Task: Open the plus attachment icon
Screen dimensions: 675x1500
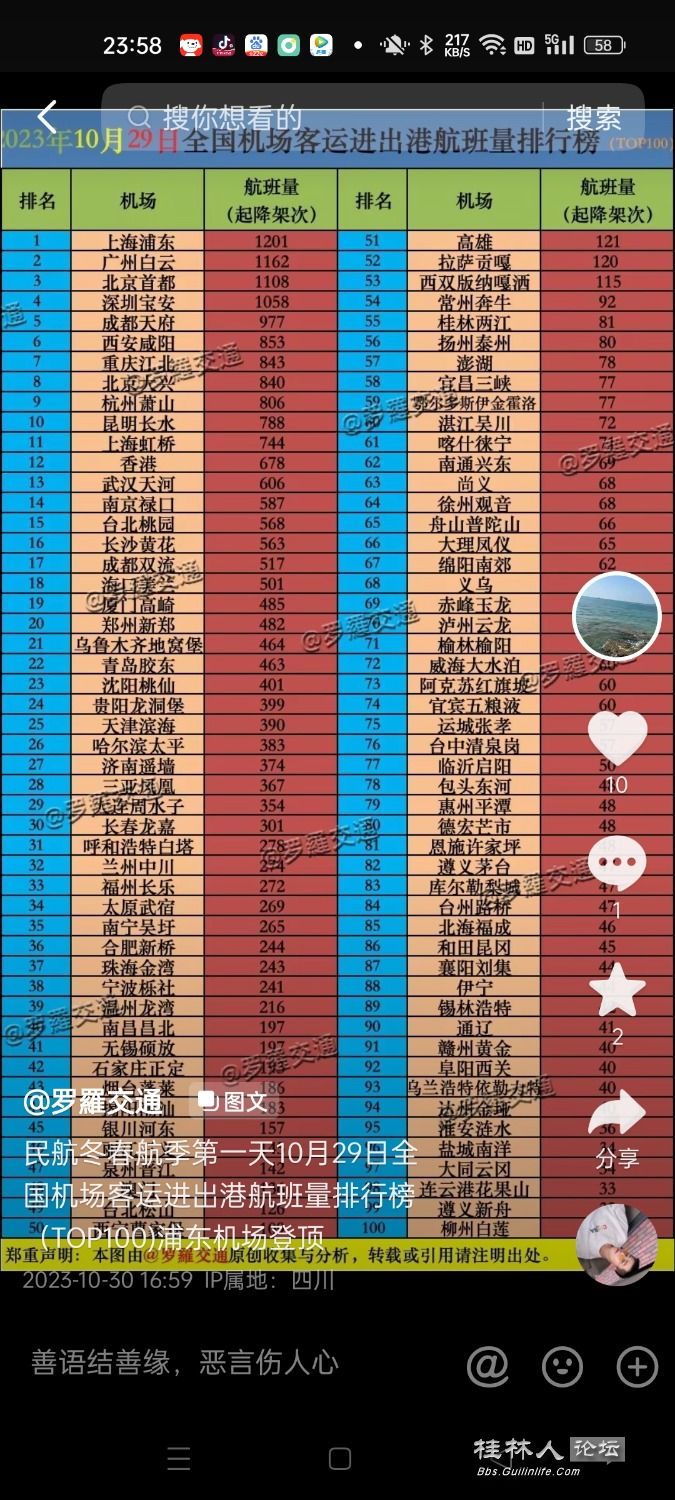Action: [x=637, y=1365]
